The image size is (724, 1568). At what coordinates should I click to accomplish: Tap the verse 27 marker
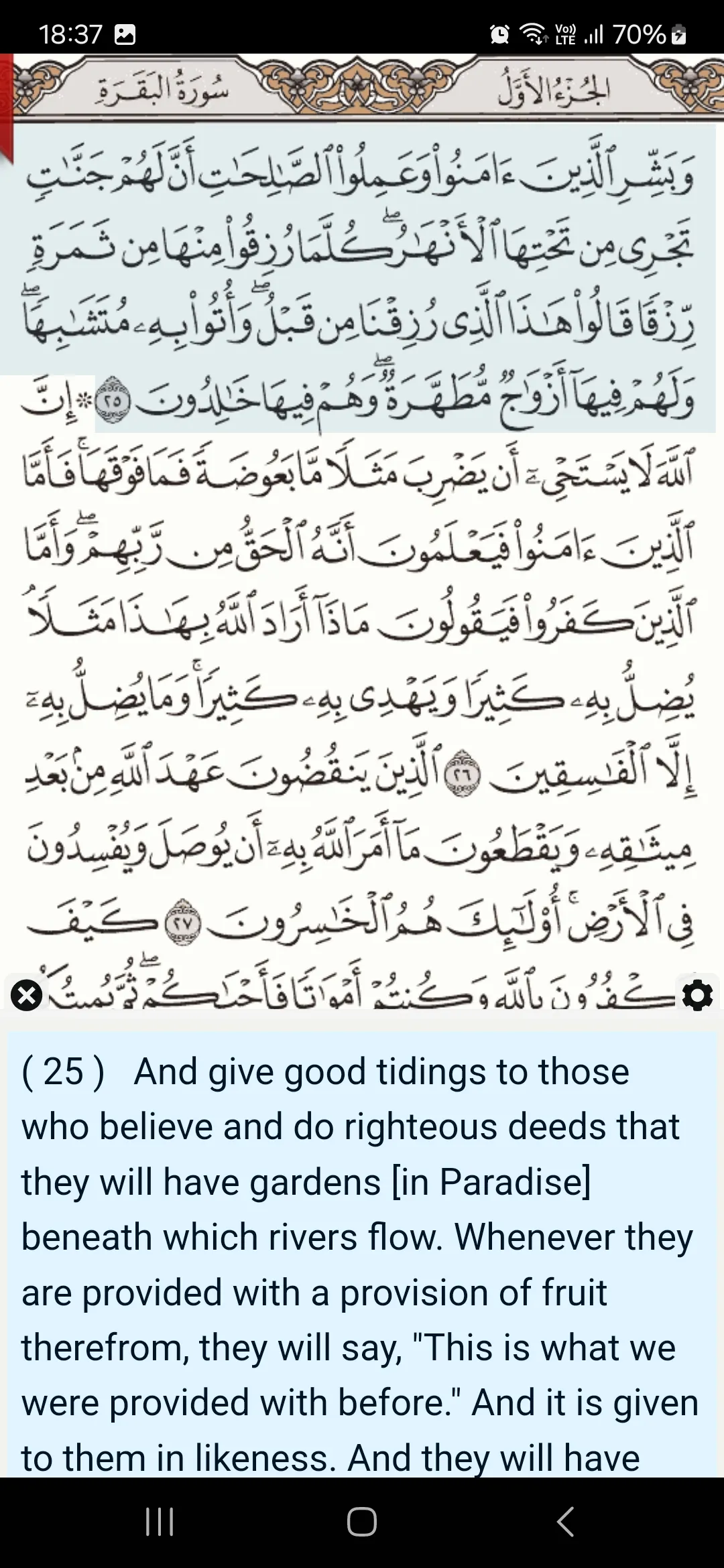pyautogui.click(x=183, y=924)
